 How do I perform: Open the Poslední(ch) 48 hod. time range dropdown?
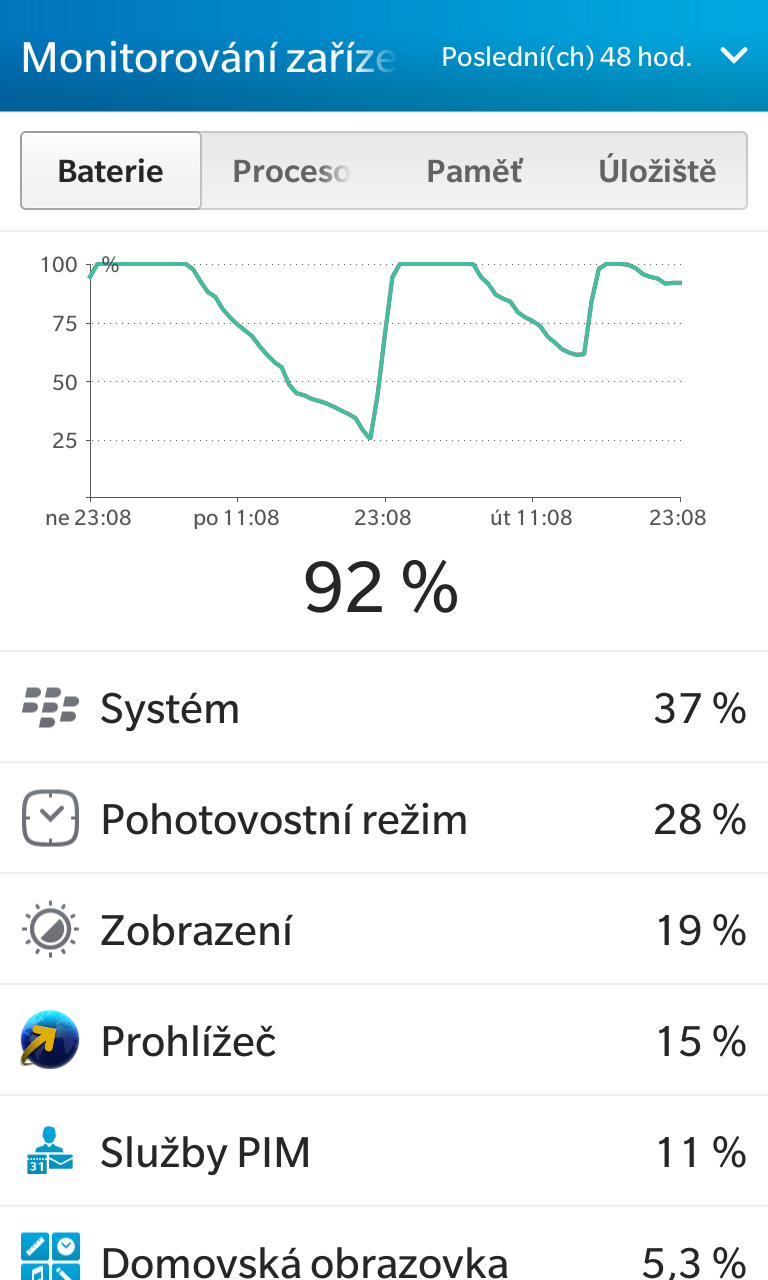[593, 57]
